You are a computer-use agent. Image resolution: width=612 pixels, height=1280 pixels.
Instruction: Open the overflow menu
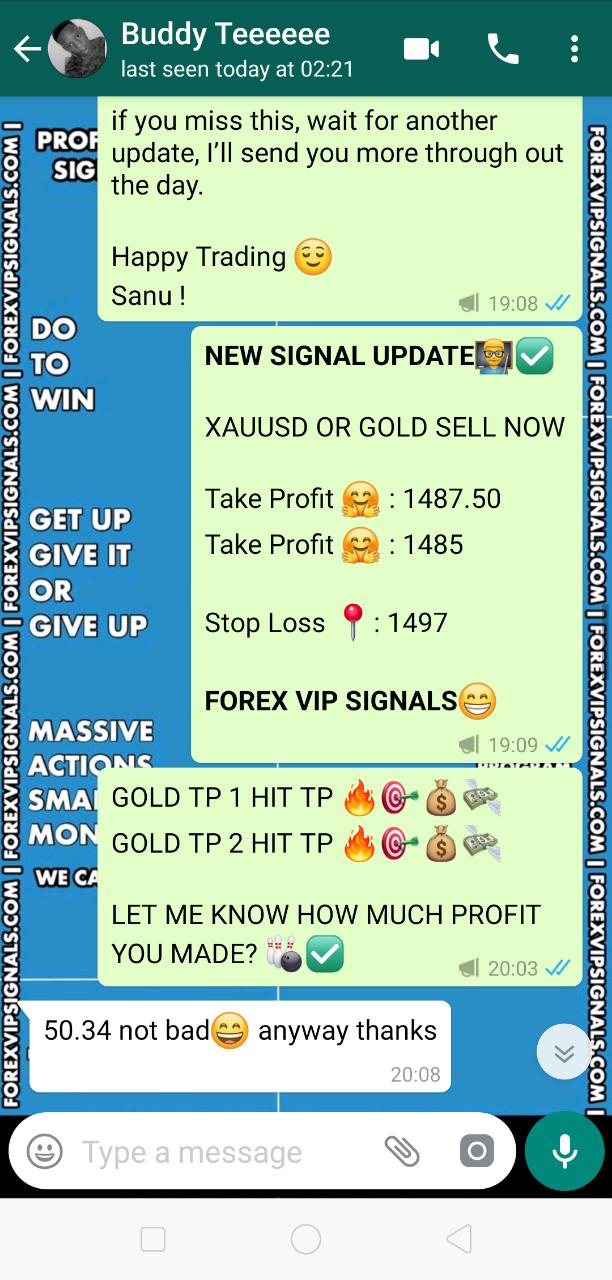tap(574, 49)
